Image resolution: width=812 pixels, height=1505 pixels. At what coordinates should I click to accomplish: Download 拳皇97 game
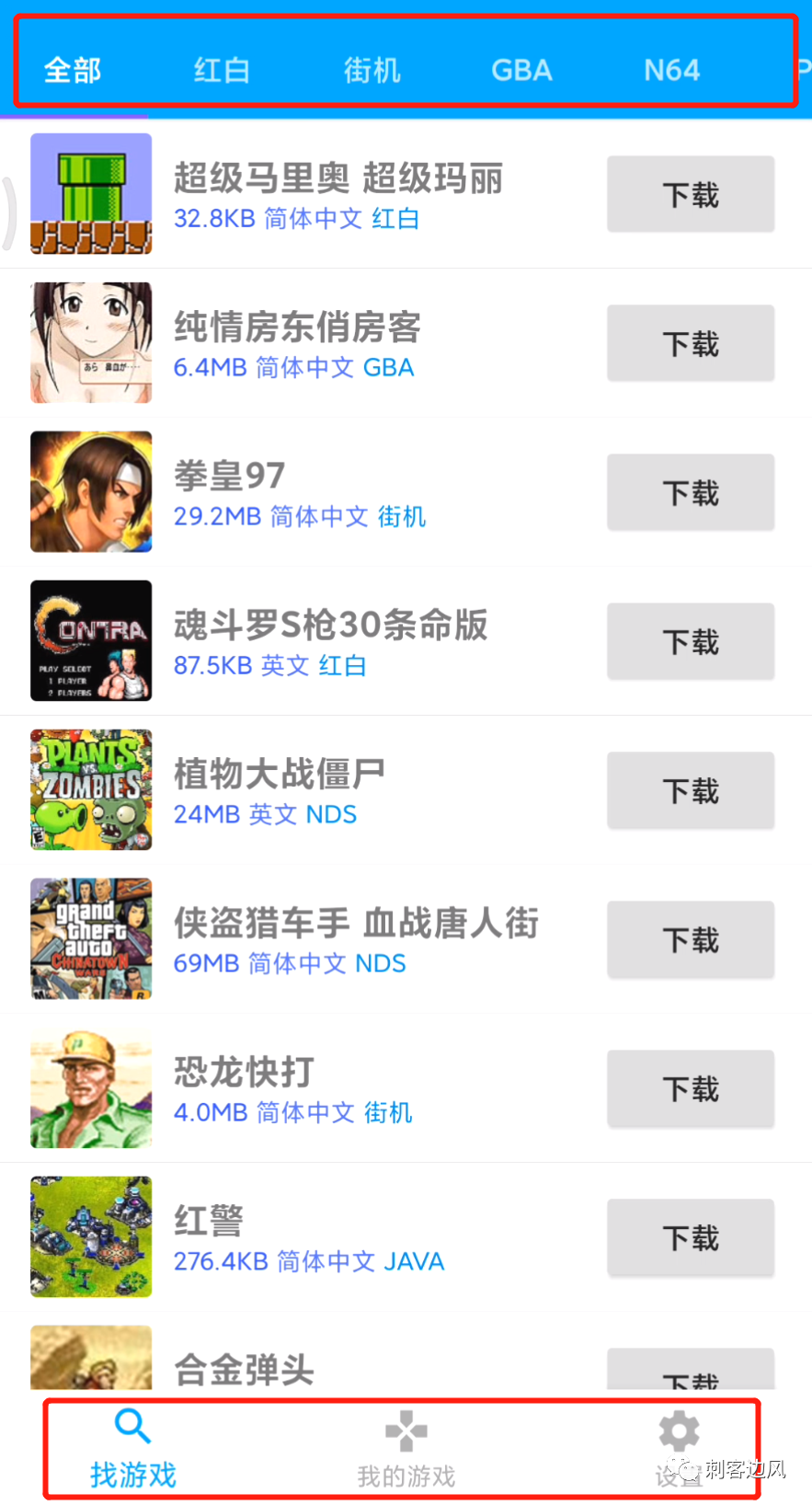click(690, 492)
